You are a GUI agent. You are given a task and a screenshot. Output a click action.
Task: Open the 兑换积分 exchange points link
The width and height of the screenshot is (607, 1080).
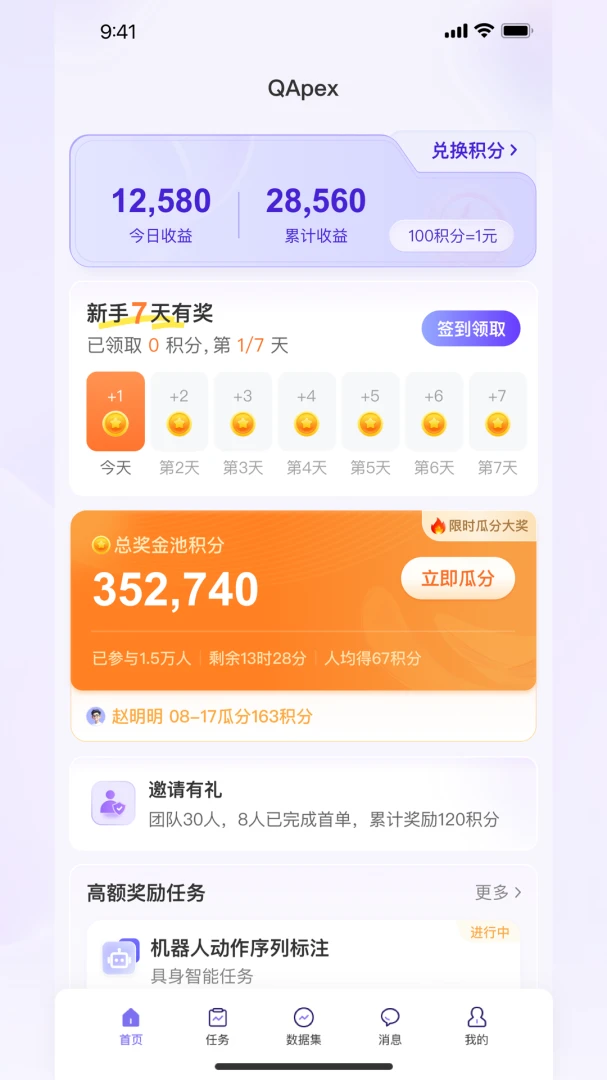[474, 151]
